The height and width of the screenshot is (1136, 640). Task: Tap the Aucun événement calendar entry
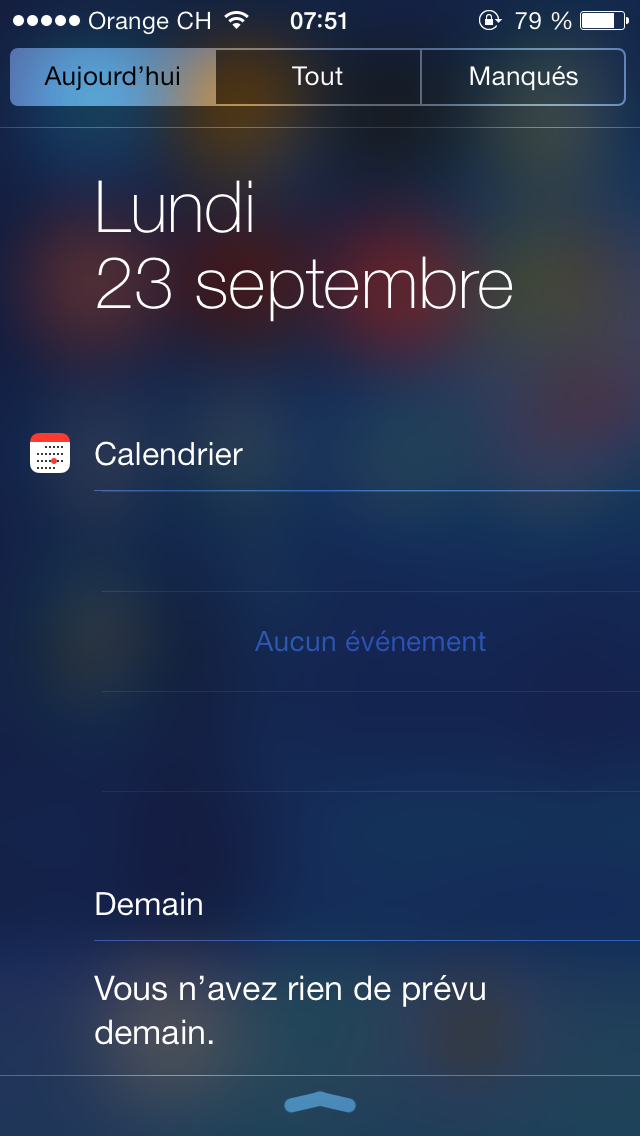coord(370,641)
